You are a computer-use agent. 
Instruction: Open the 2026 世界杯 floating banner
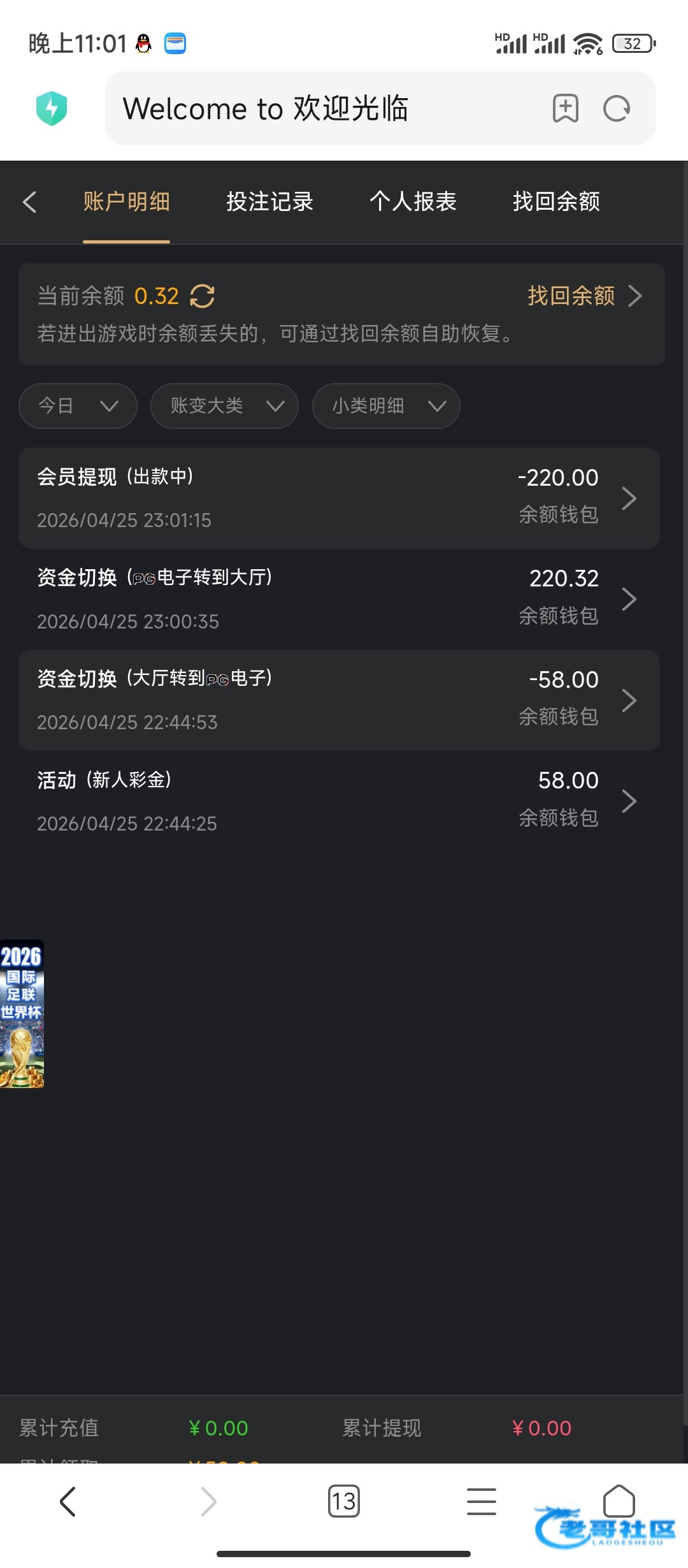(x=22, y=1013)
